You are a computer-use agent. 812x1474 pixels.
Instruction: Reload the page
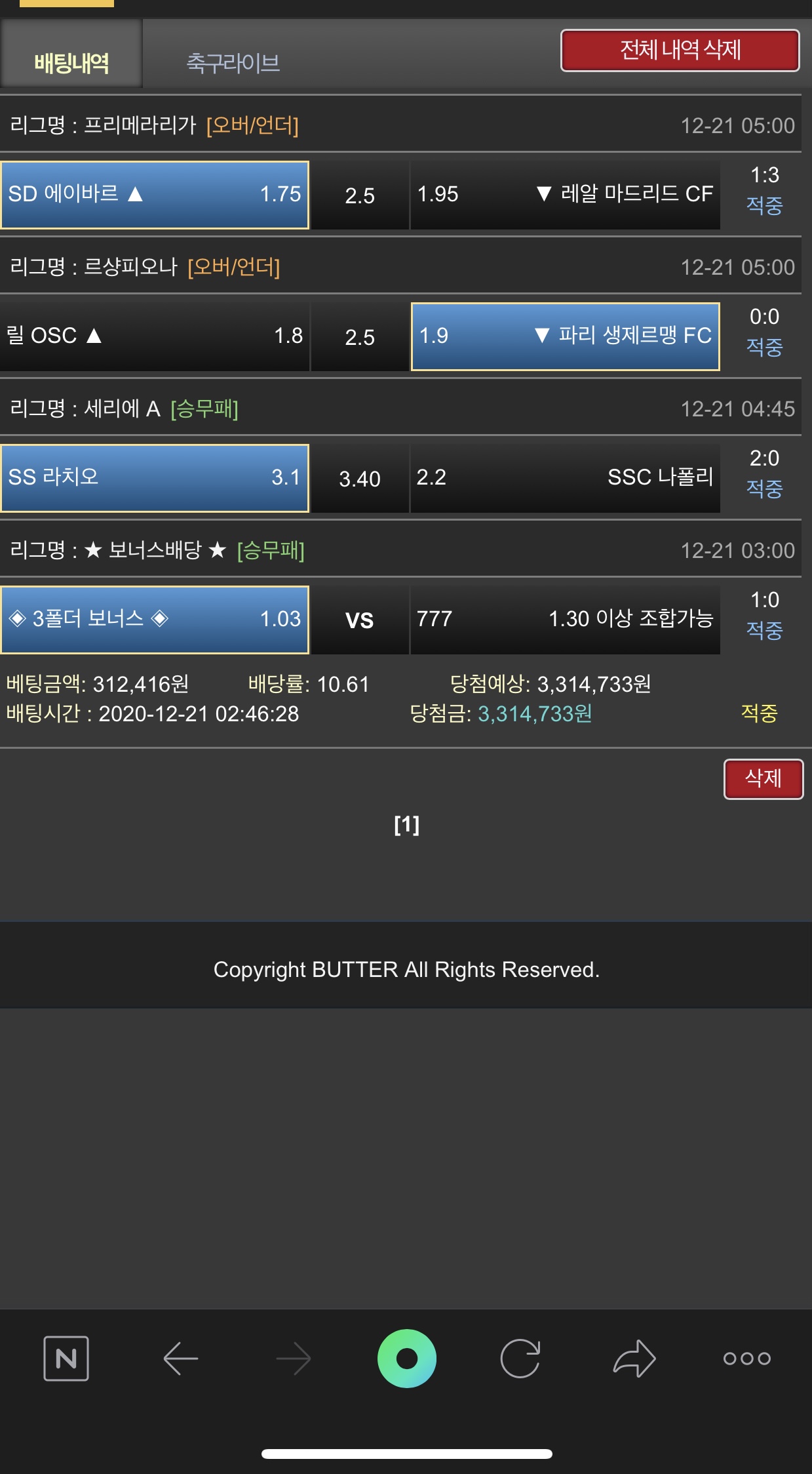pyautogui.click(x=520, y=1358)
